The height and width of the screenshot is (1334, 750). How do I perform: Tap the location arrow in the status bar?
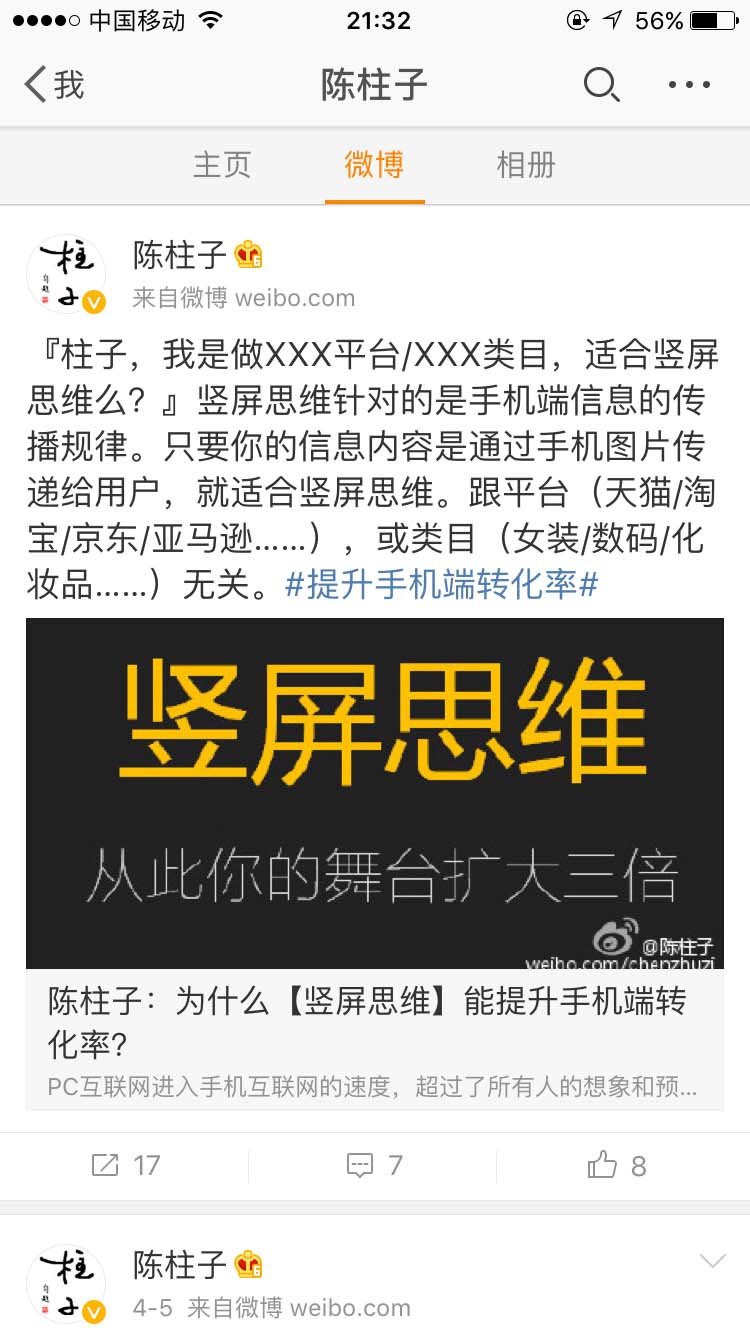tap(612, 18)
